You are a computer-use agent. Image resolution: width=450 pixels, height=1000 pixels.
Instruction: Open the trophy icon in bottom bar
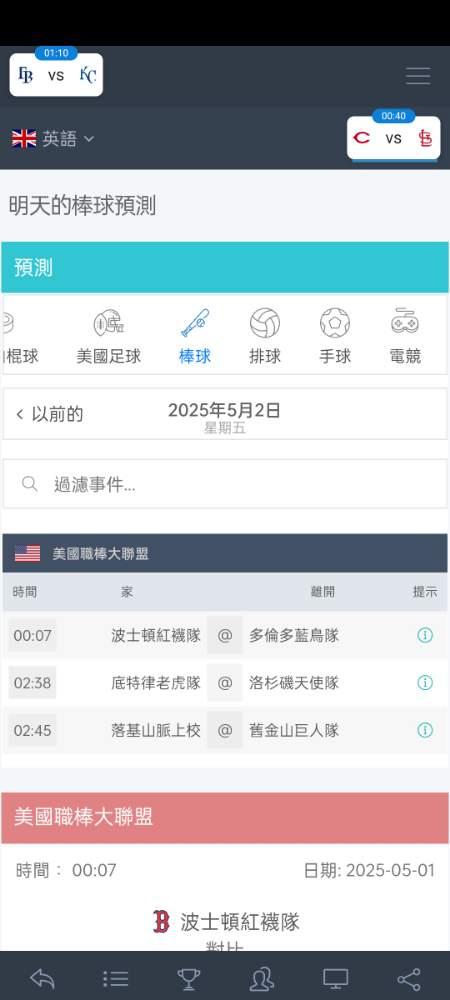tap(189, 978)
